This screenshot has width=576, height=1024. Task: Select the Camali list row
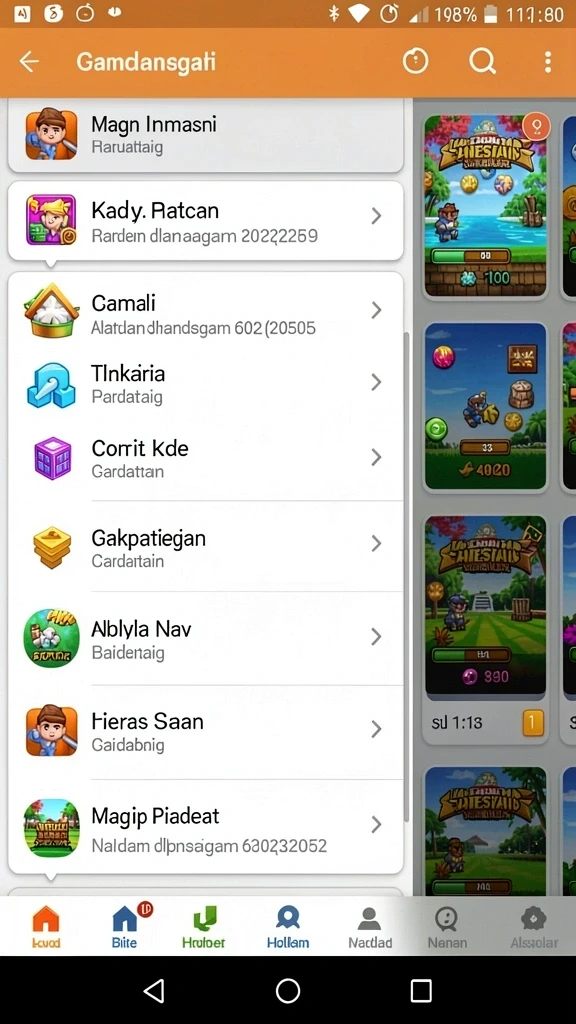pos(206,310)
